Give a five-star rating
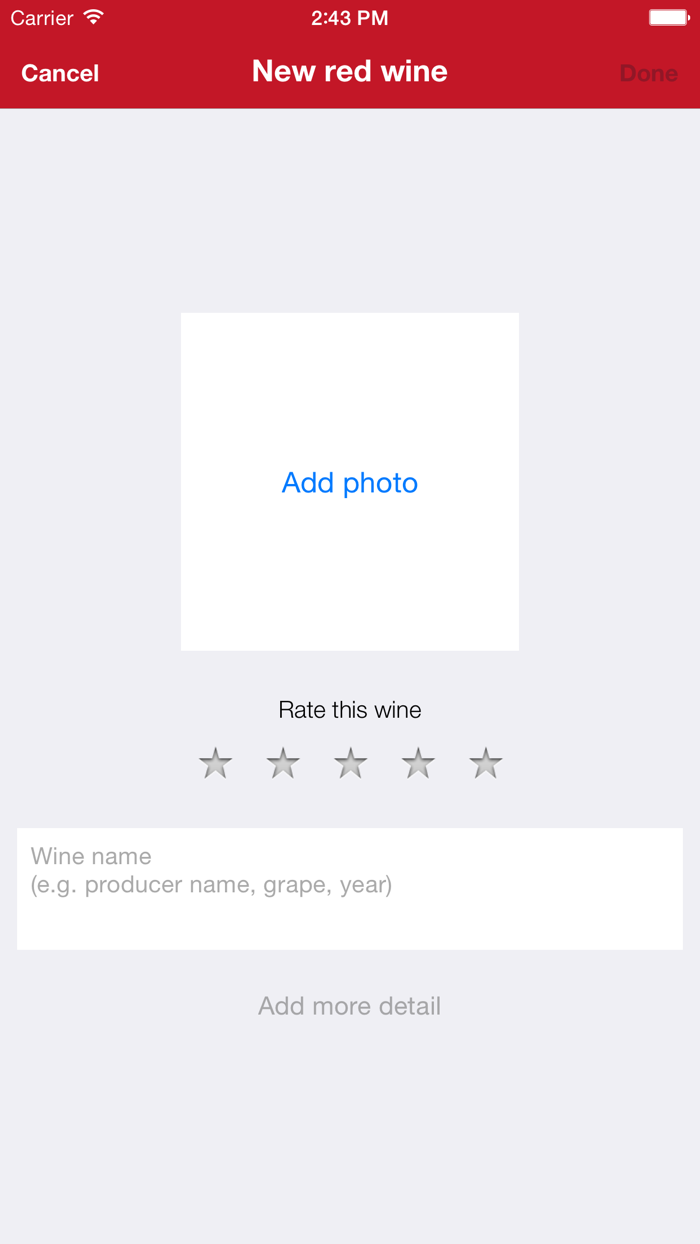This screenshot has width=700, height=1244. (x=486, y=764)
